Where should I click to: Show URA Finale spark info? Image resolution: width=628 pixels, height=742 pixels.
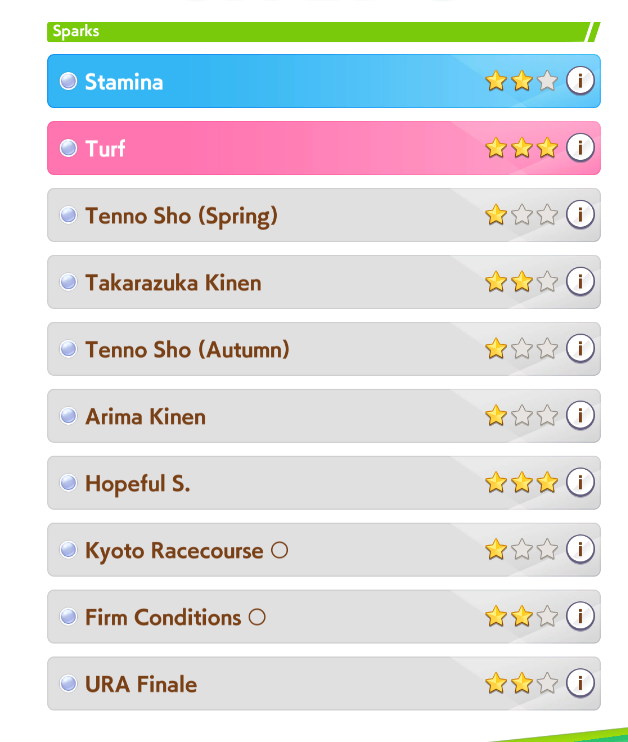[580, 683]
